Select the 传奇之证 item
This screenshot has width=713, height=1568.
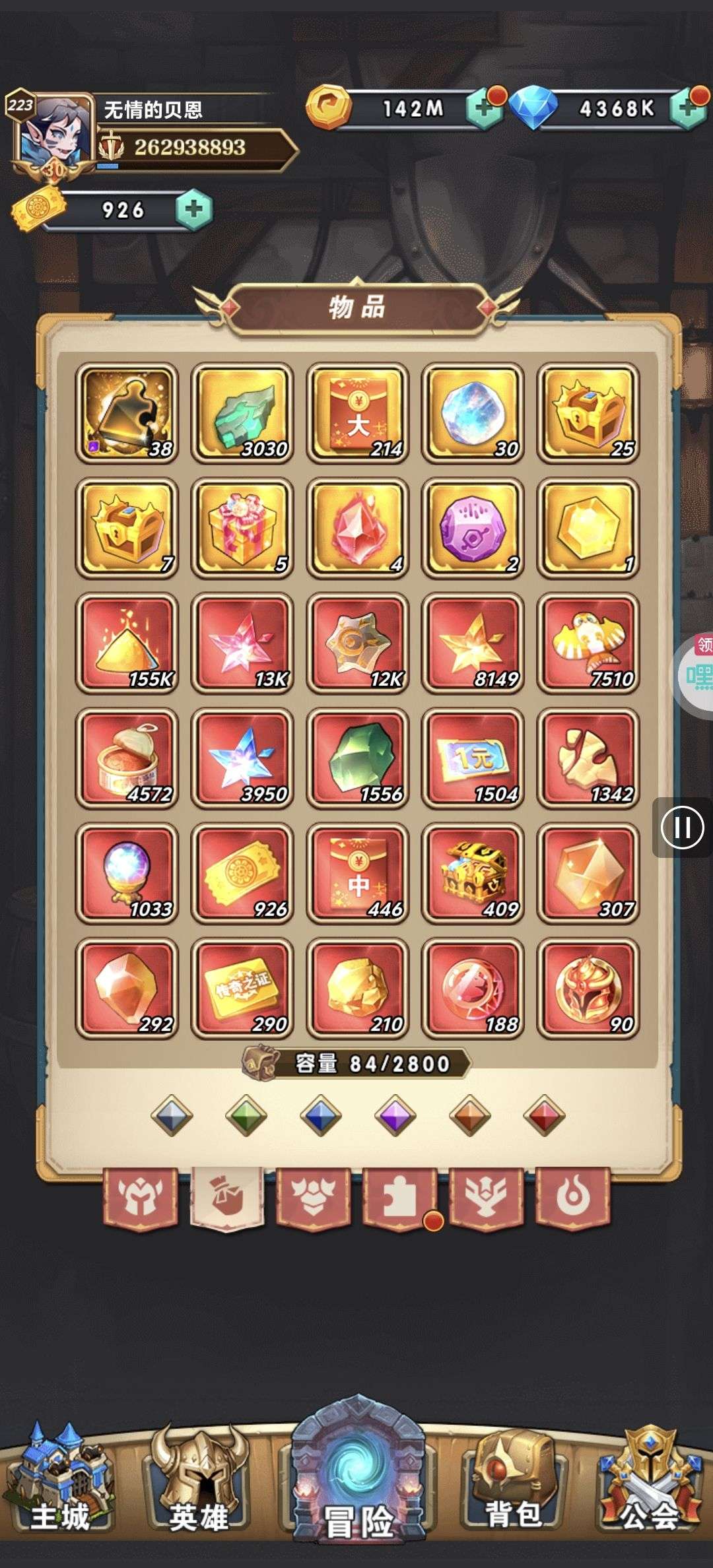tap(242, 989)
